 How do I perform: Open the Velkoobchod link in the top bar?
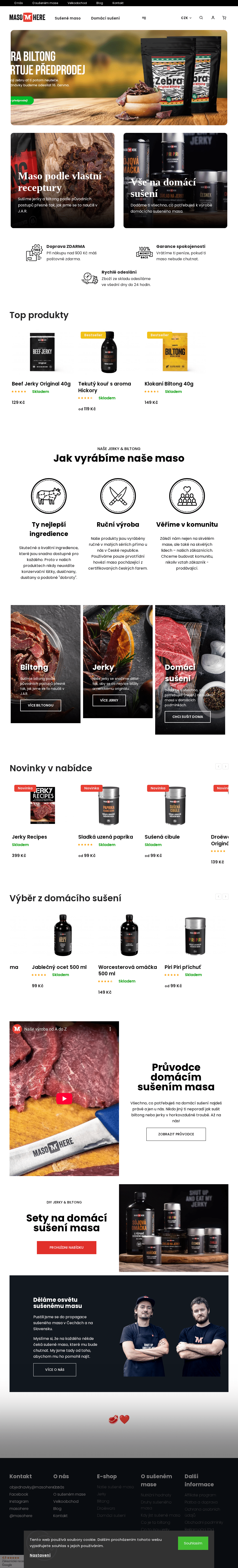coord(77,3)
